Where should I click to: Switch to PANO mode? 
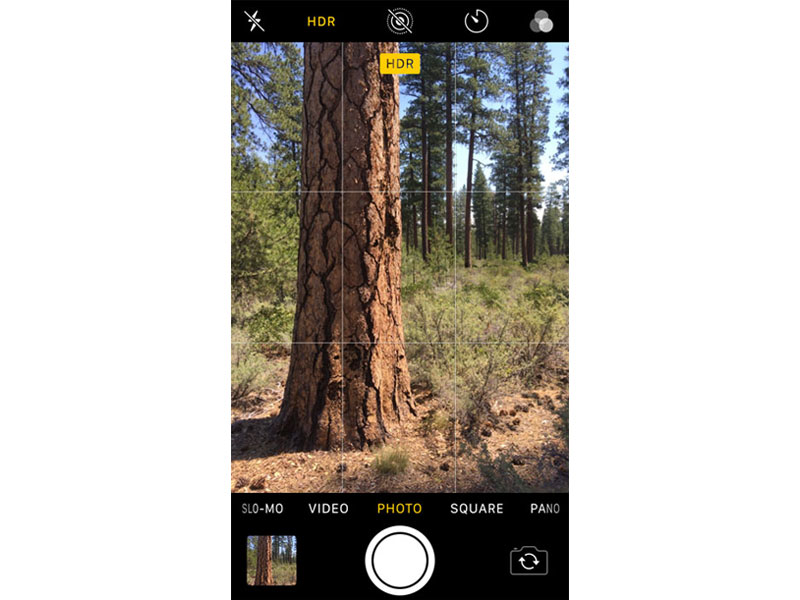[544, 509]
